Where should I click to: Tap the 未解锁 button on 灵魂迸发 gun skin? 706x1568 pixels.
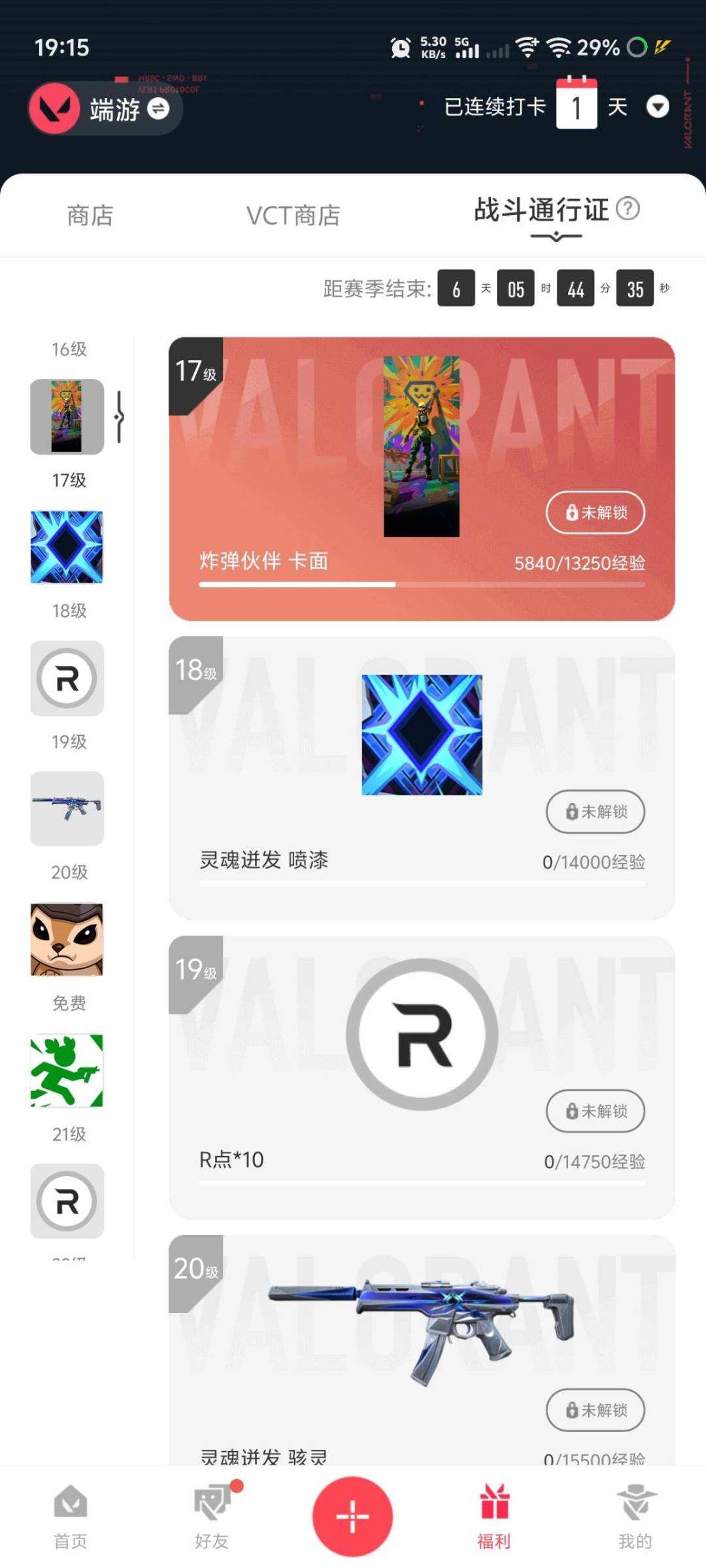pos(594,1410)
